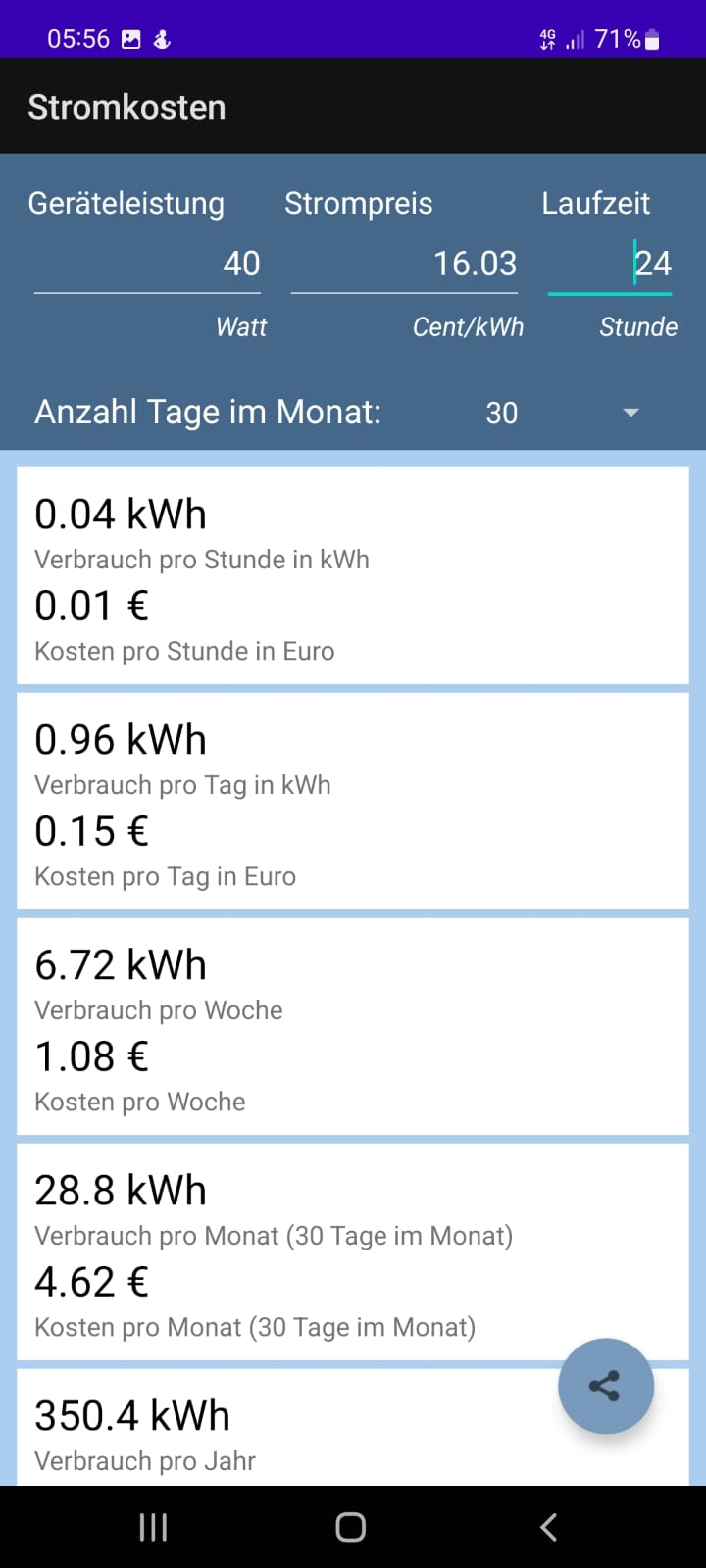Open recent apps from navigation bar
The image size is (706, 1568).
tap(153, 1527)
